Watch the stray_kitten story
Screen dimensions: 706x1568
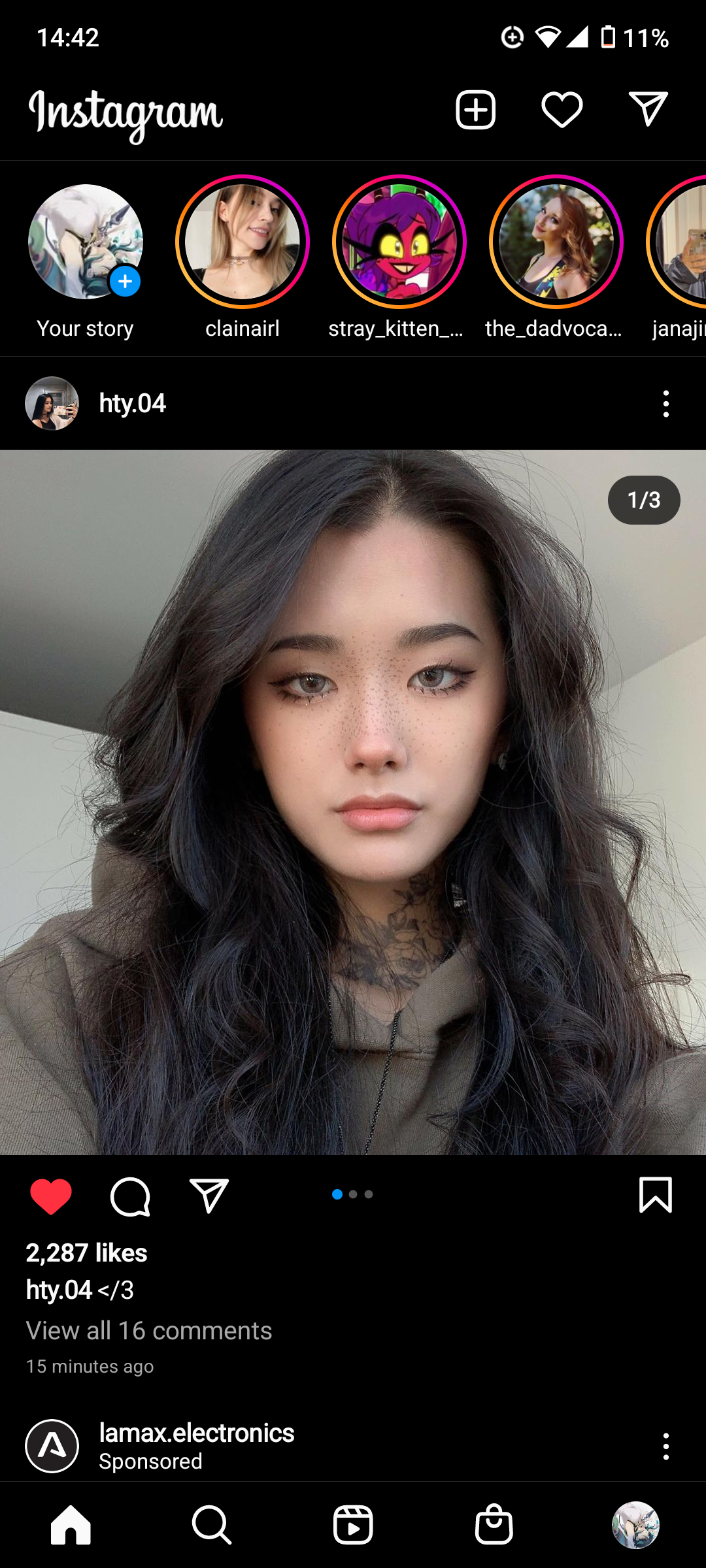399,242
